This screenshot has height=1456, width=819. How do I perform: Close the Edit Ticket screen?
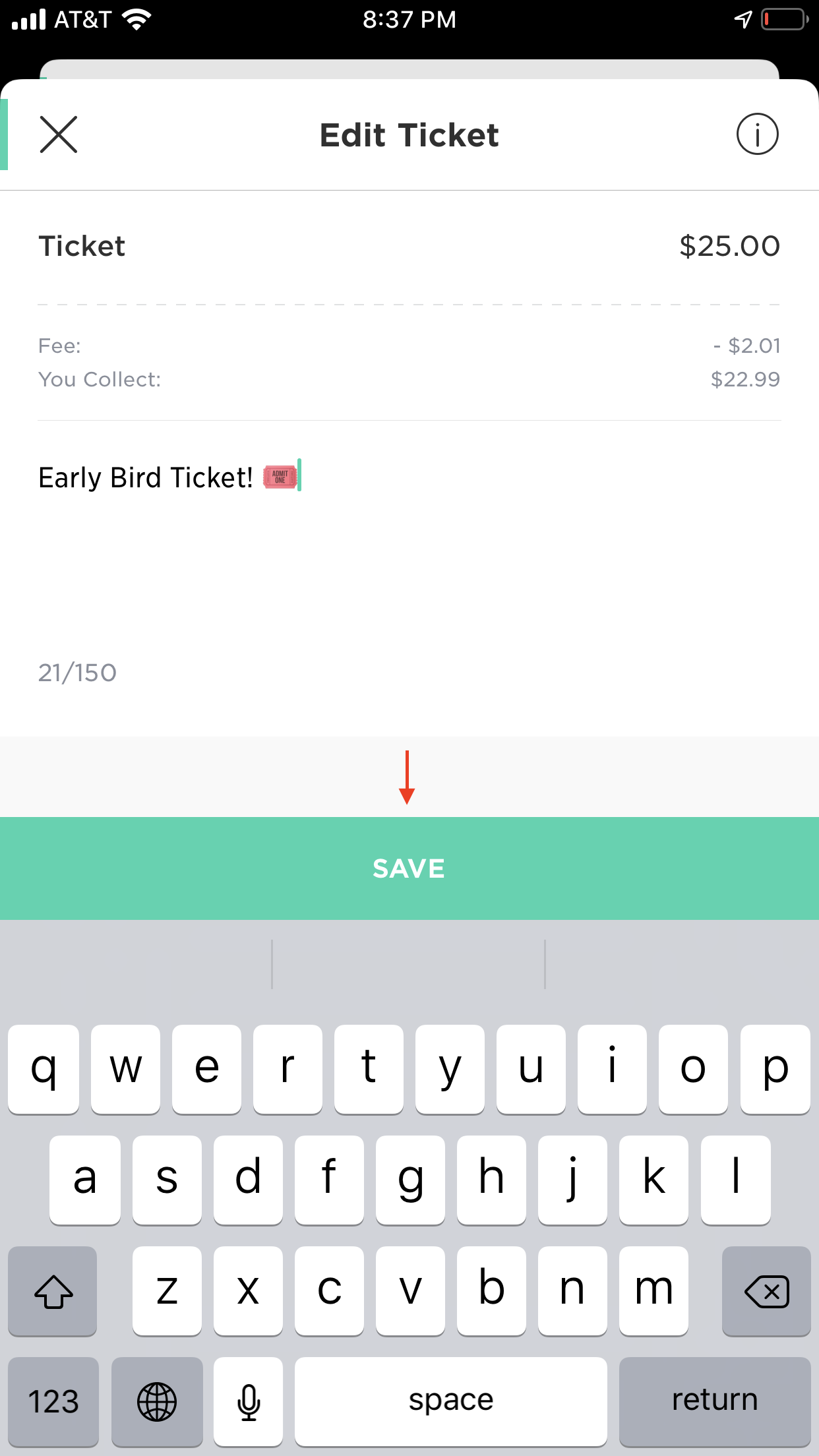pyautogui.click(x=59, y=135)
